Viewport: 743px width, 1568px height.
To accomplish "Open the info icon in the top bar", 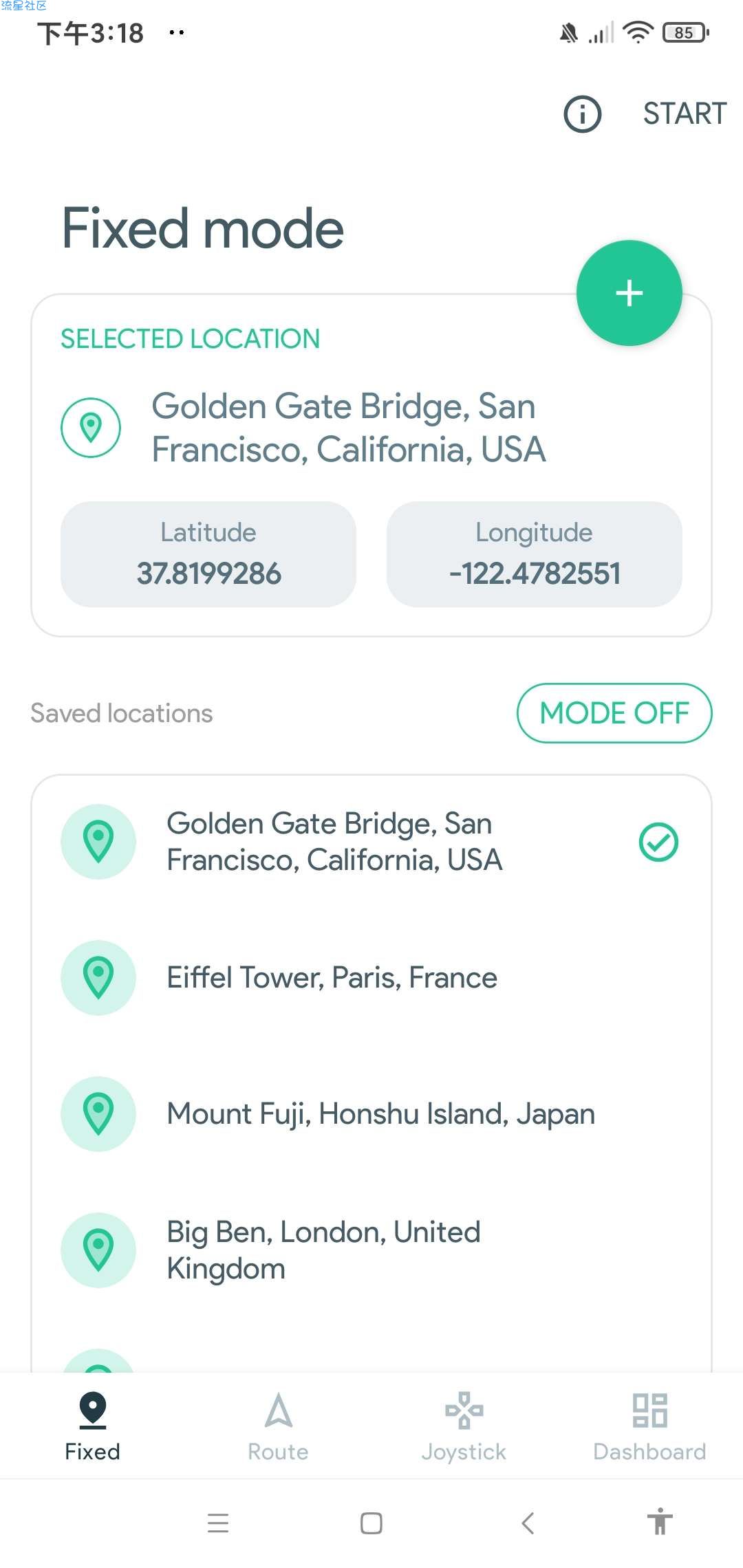I will [582, 114].
